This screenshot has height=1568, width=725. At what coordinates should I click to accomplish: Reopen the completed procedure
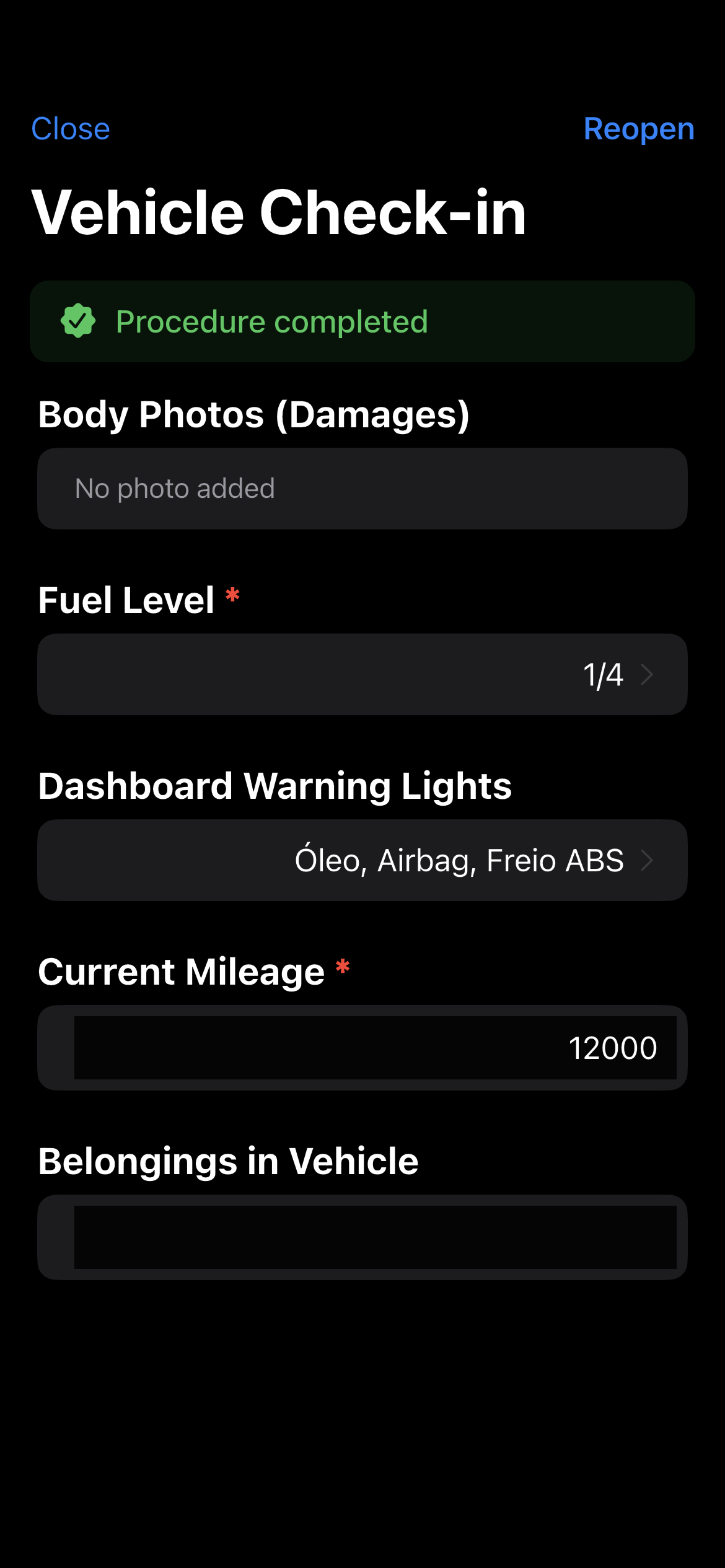point(638,129)
